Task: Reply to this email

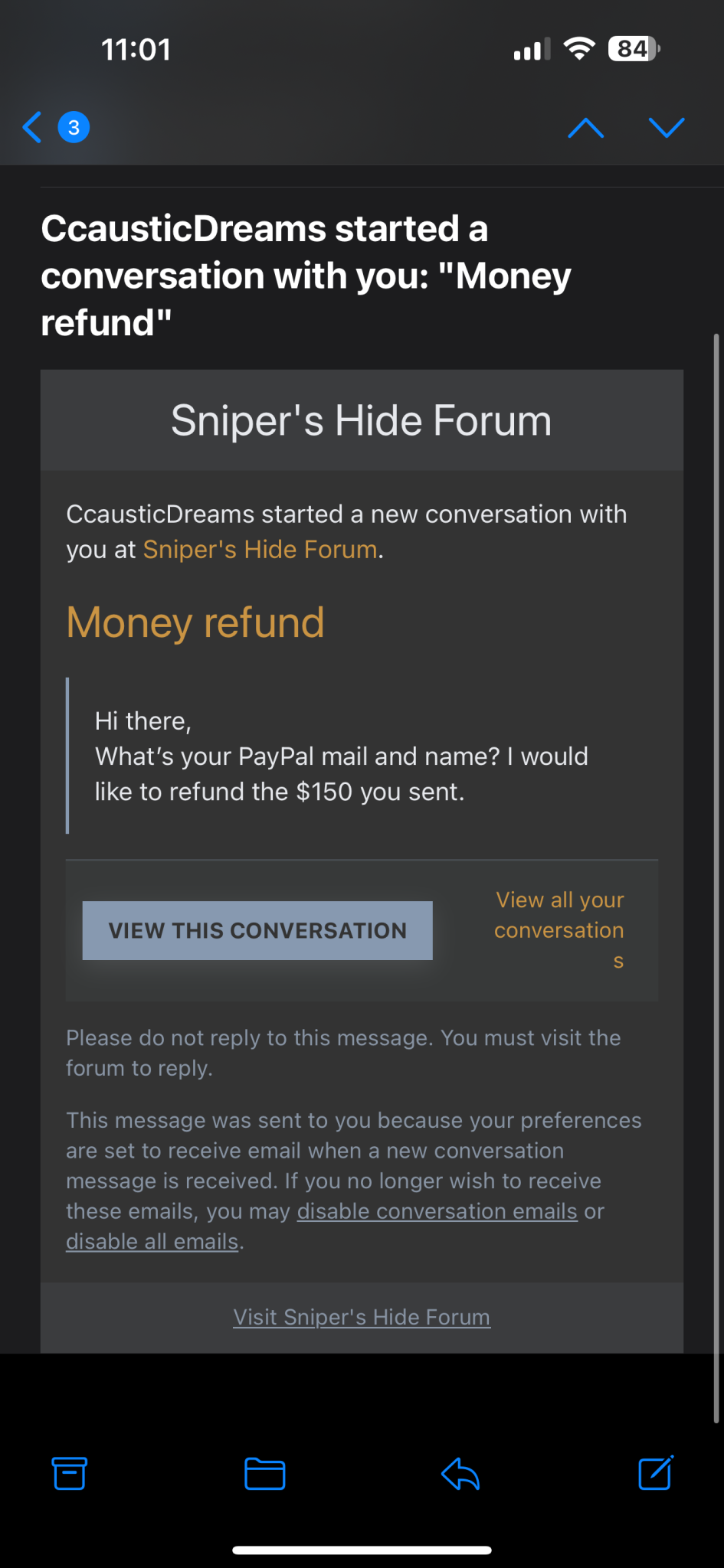Action: click(460, 1473)
